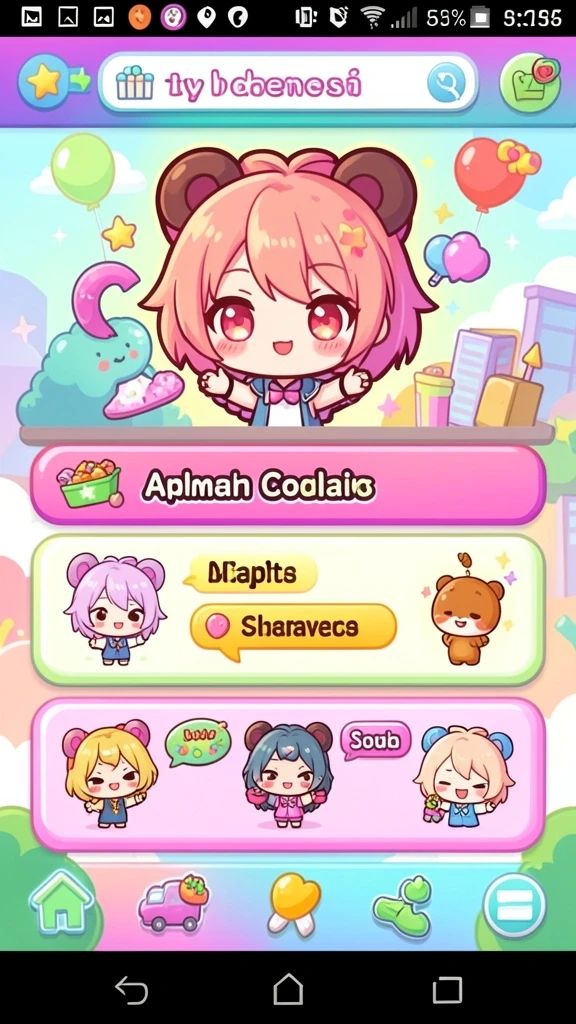Tap the yellow Shanavecs button
This screenshot has width=576, height=1024.
click(x=293, y=628)
